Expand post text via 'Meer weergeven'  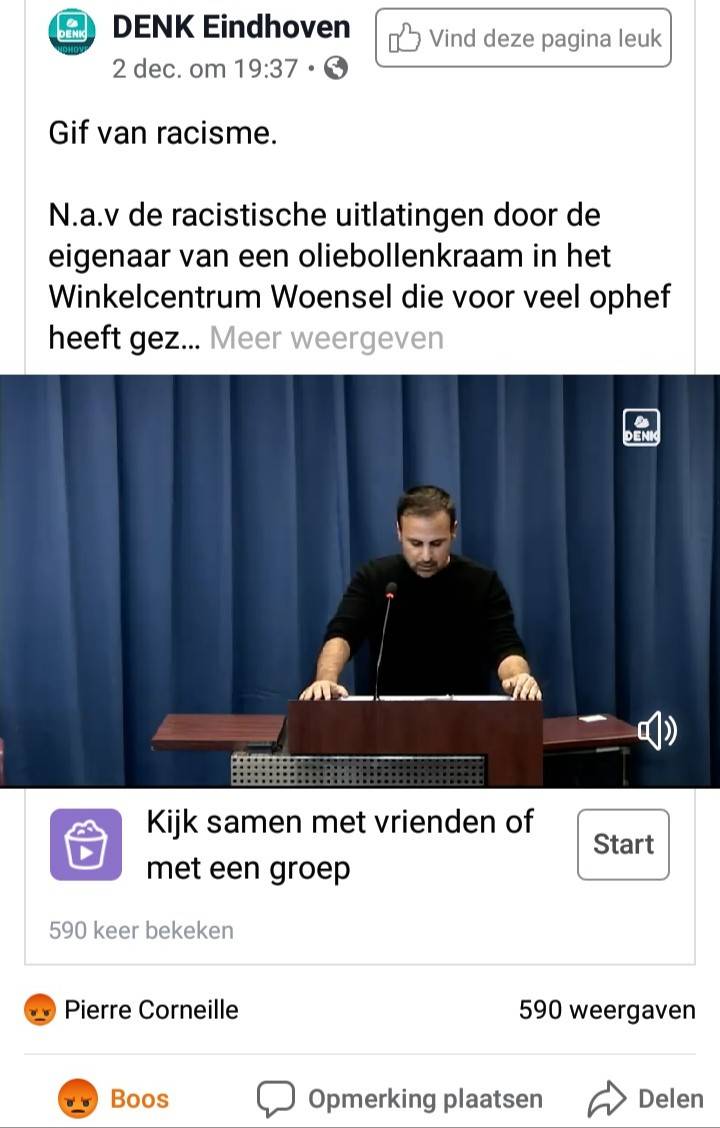point(326,338)
